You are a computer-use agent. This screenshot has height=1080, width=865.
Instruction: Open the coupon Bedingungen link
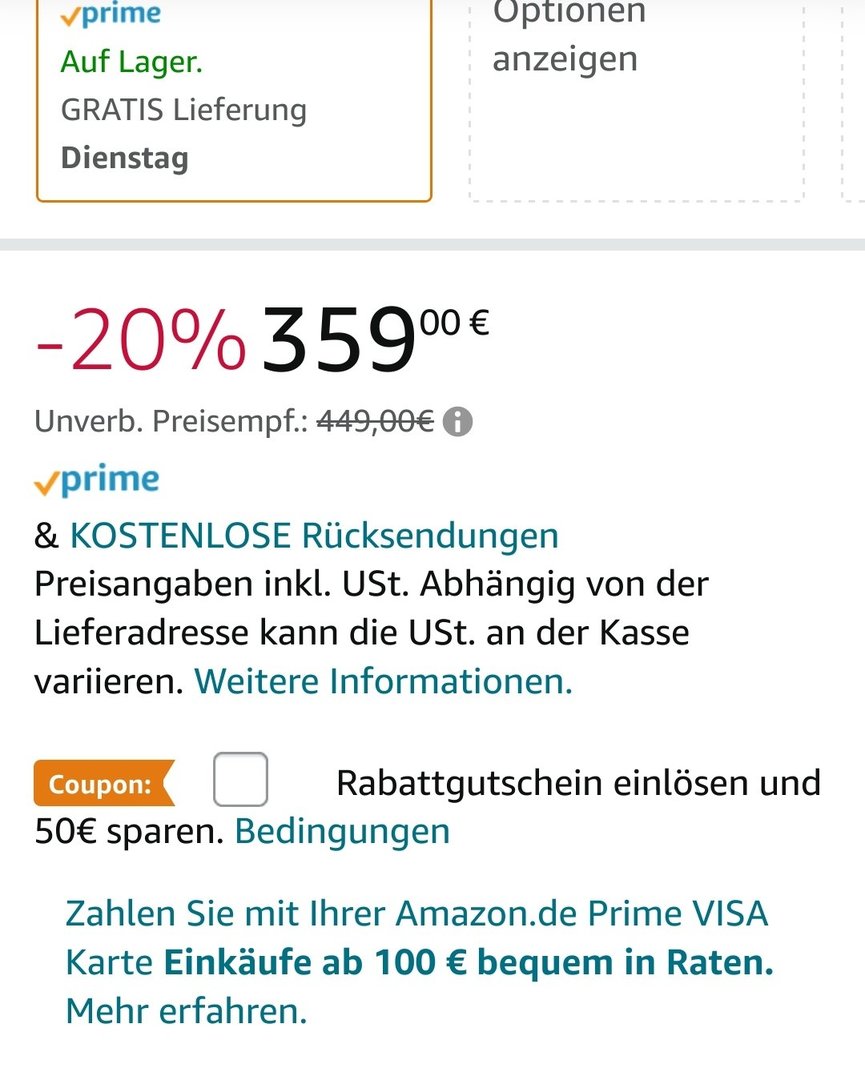click(x=342, y=831)
